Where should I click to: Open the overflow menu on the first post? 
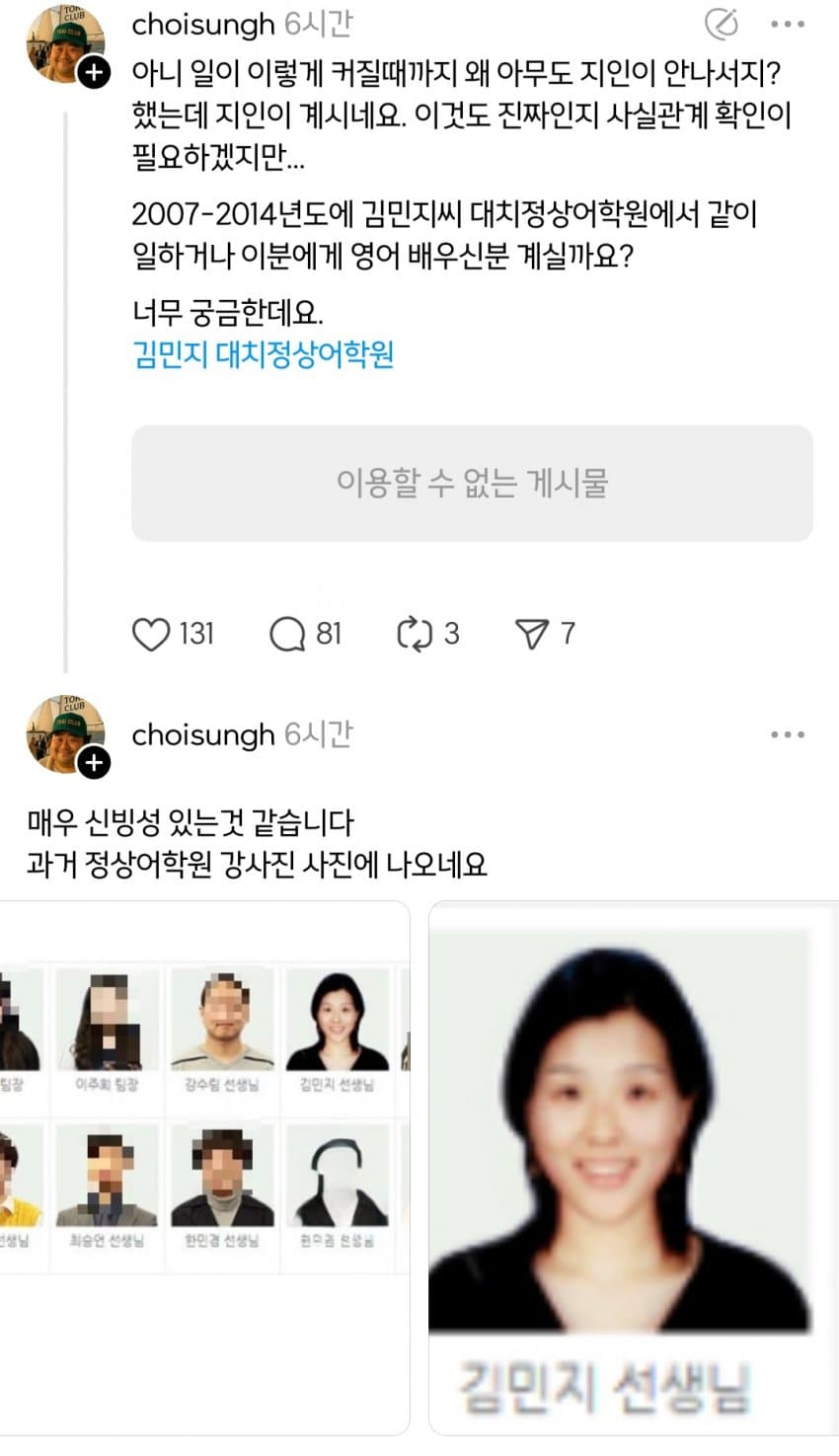coord(787,24)
